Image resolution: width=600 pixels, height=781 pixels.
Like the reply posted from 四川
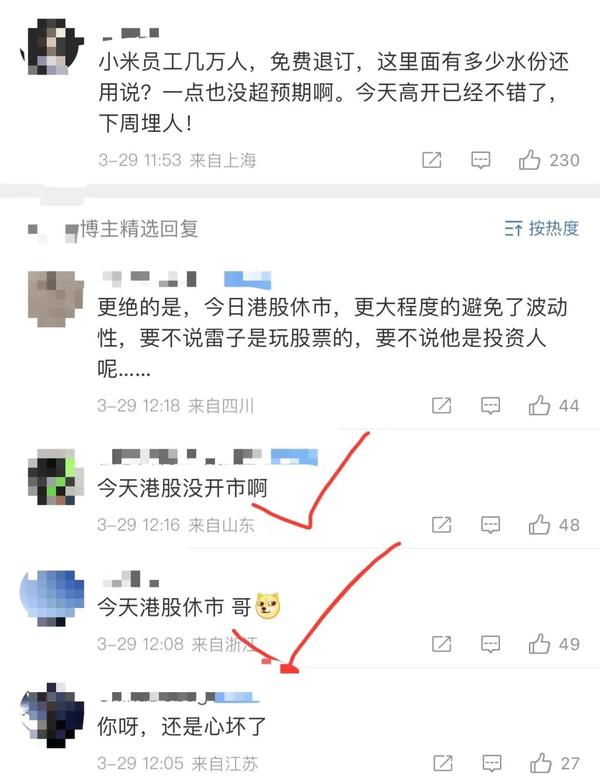click(x=540, y=405)
